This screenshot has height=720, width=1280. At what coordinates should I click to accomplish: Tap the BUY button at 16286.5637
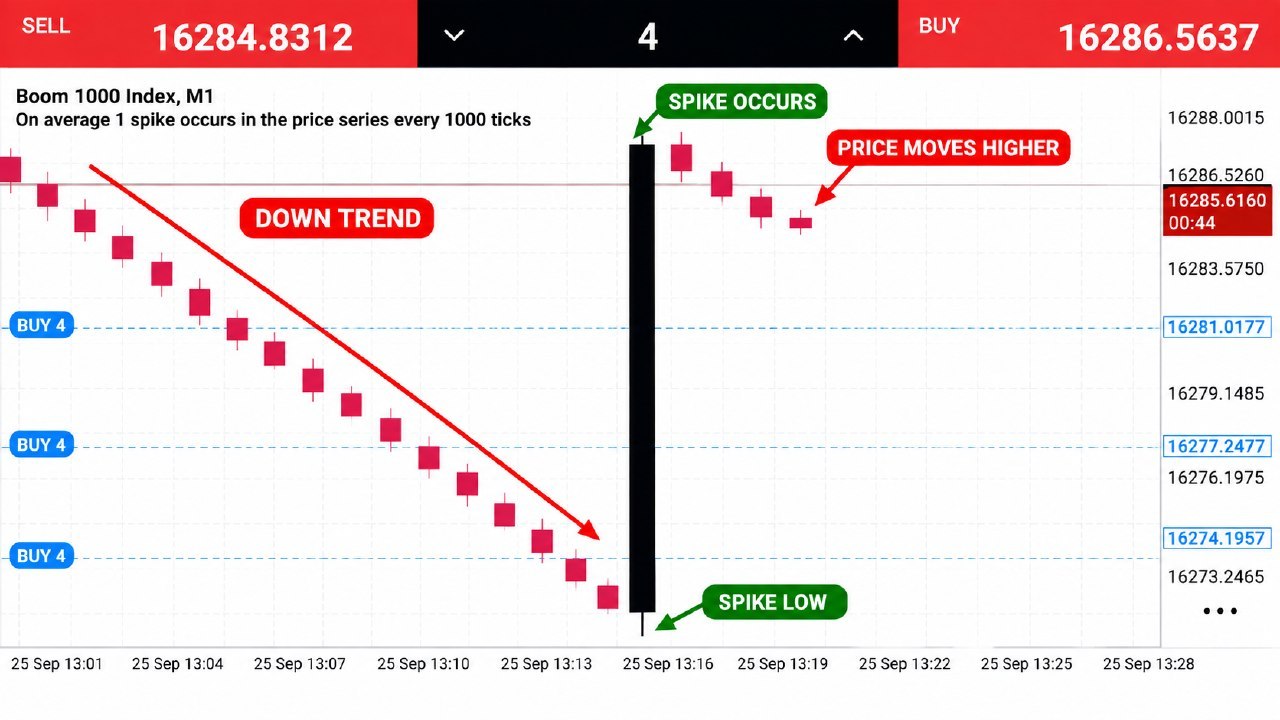pos(1089,34)
